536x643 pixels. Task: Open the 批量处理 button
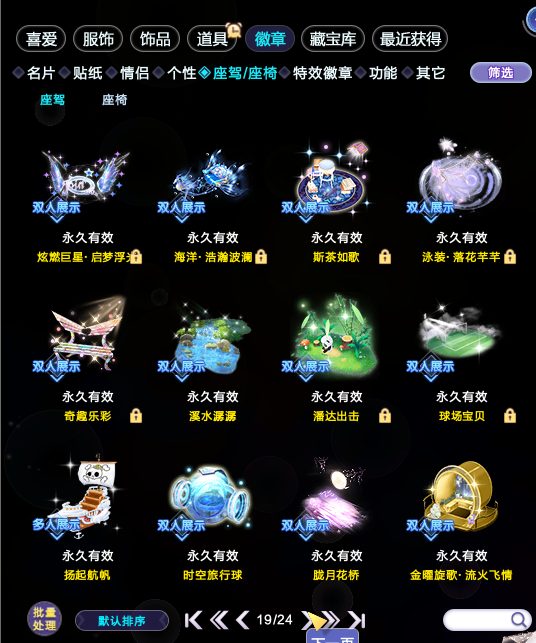pyautogui.click(x=44, y=619)
